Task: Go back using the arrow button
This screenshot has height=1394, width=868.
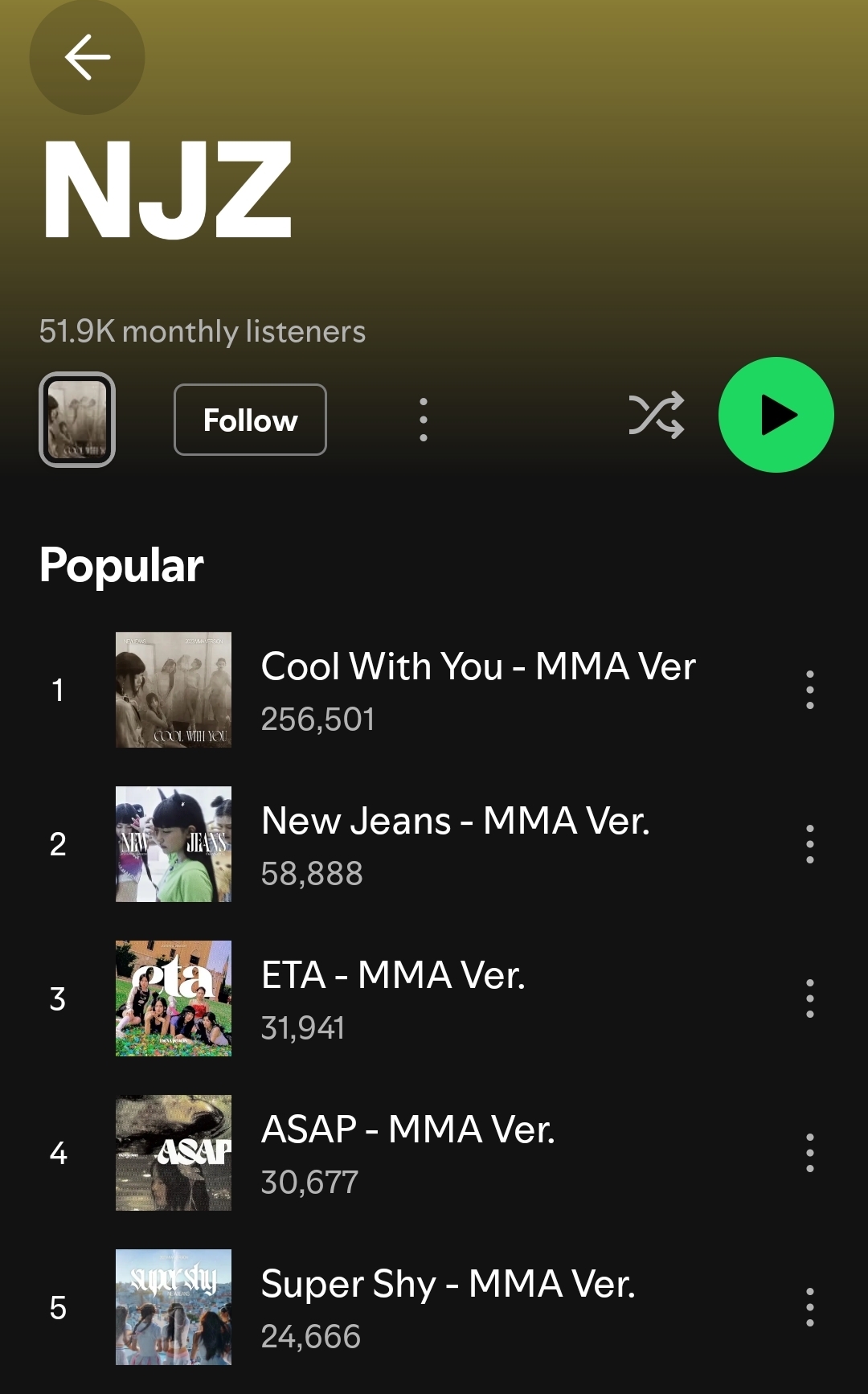Action: pyautogui.click(x=87, y=57)
